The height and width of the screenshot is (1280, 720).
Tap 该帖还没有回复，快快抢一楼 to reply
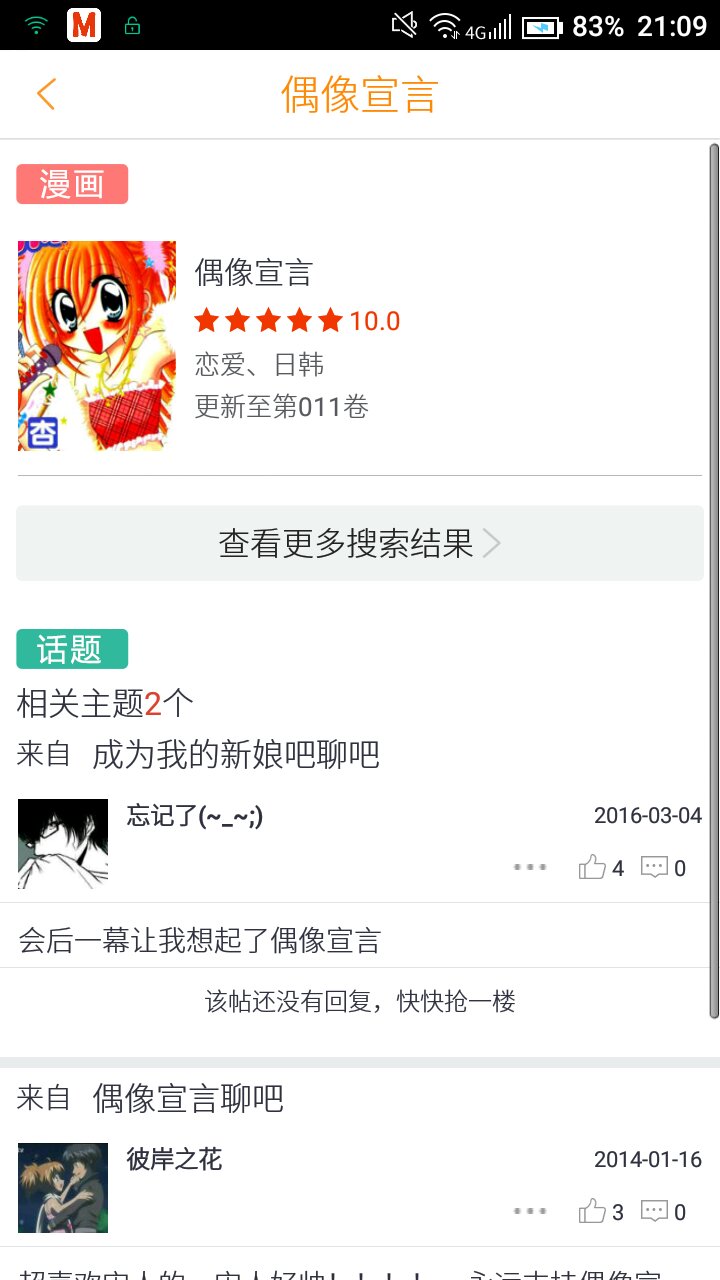tap(360, 1001)
